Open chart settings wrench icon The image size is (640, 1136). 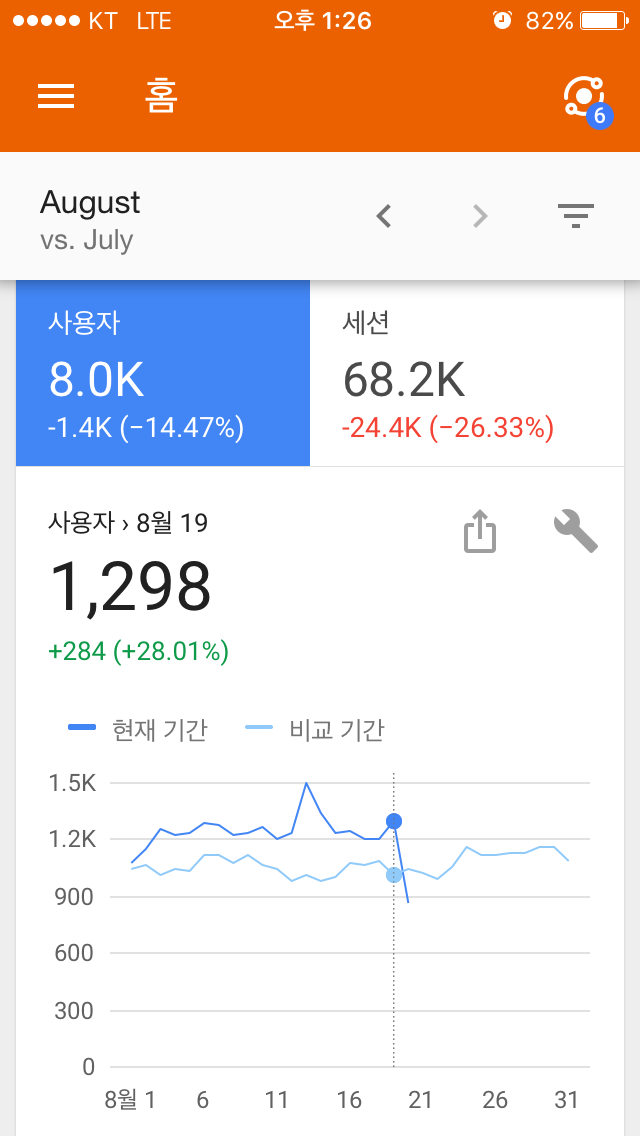click(x=575, y=531)
